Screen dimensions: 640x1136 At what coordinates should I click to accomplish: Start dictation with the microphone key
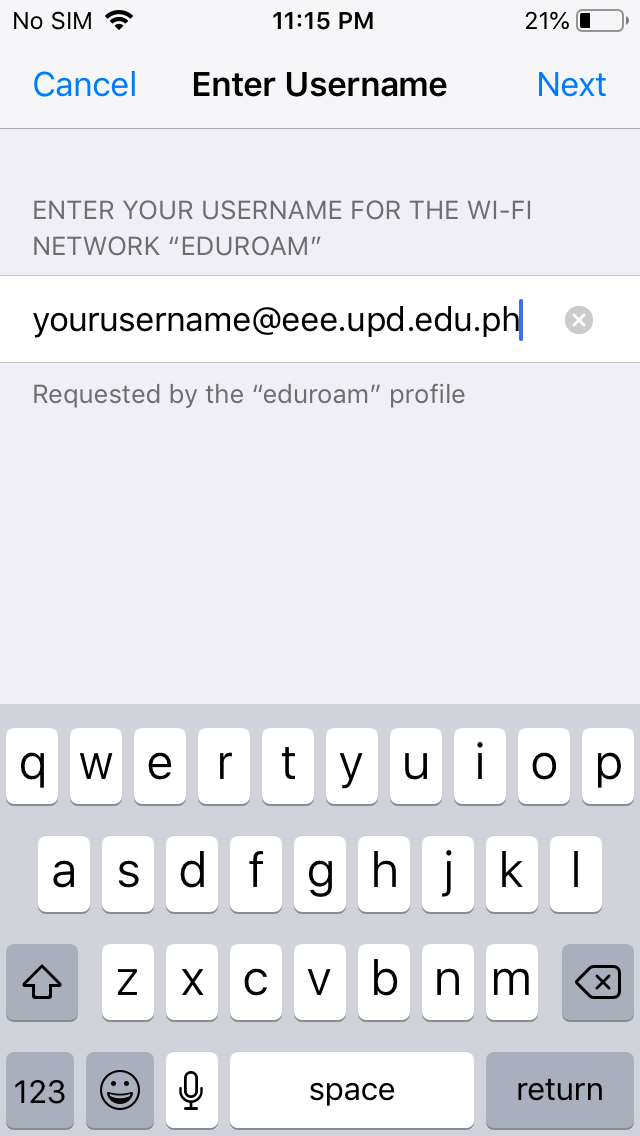[191, 1089]
